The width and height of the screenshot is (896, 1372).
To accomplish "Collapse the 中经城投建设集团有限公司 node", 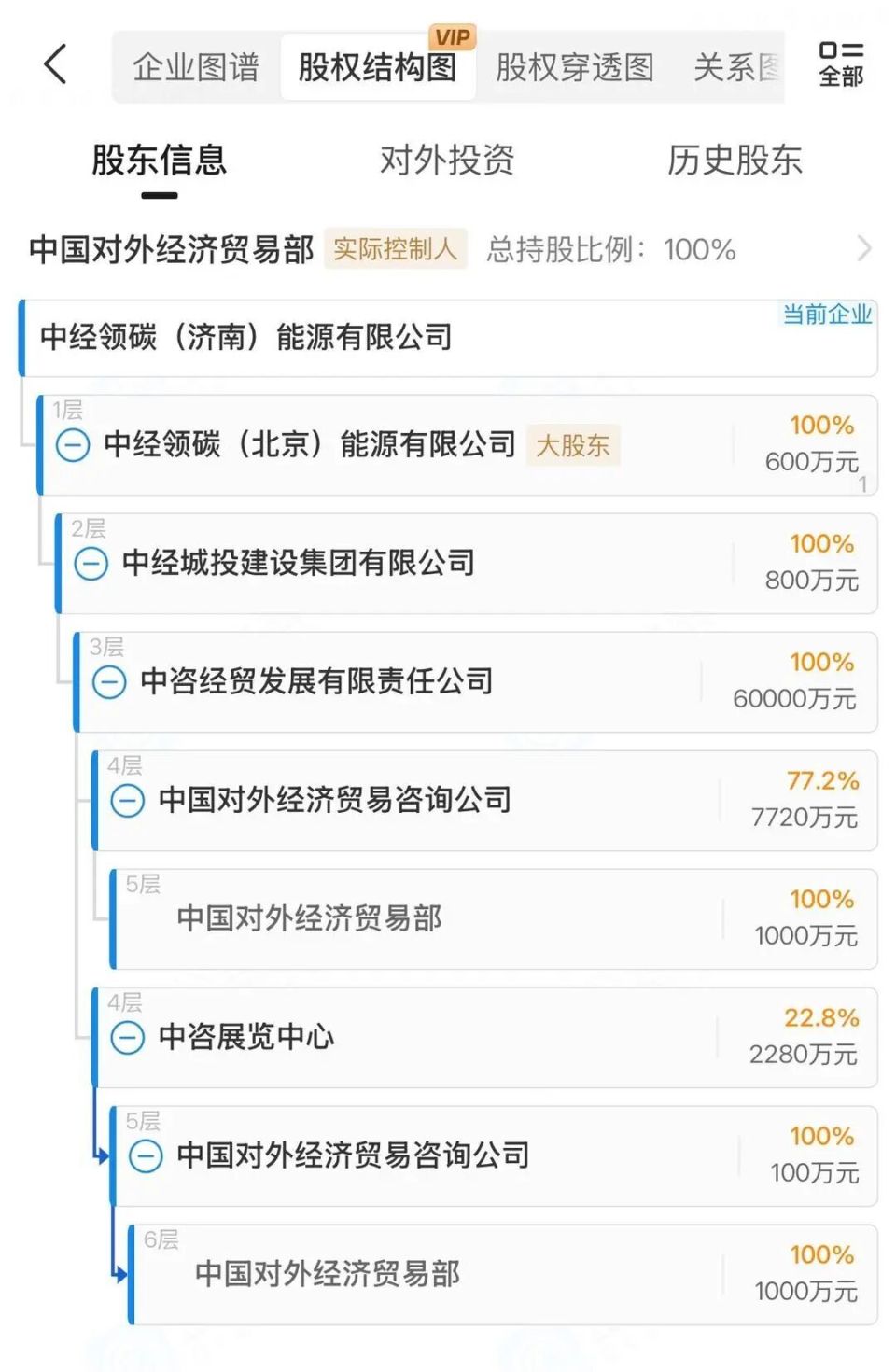I will click(x=91, y=564).
